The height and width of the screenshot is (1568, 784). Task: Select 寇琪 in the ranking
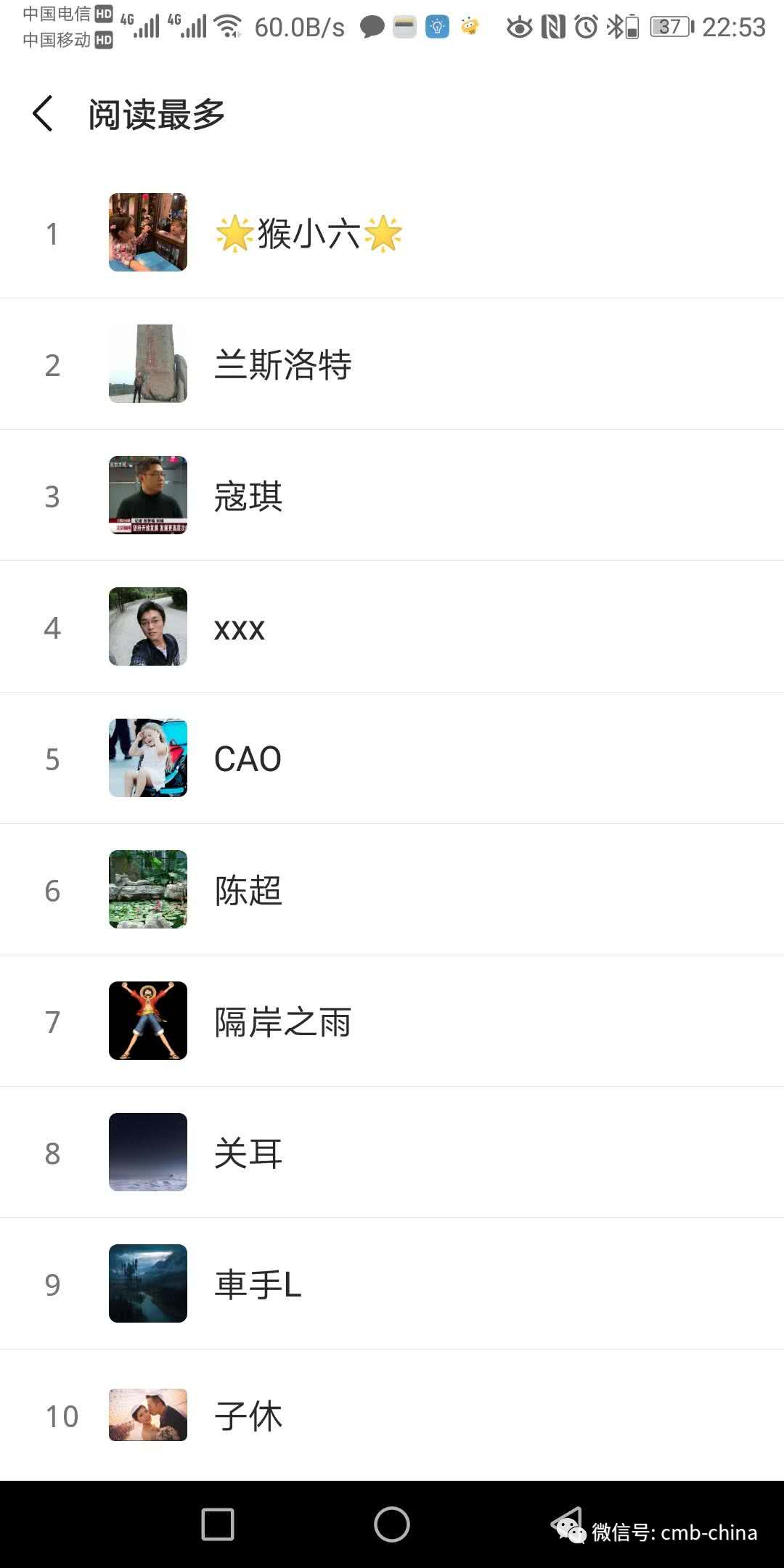click(392, 495)
